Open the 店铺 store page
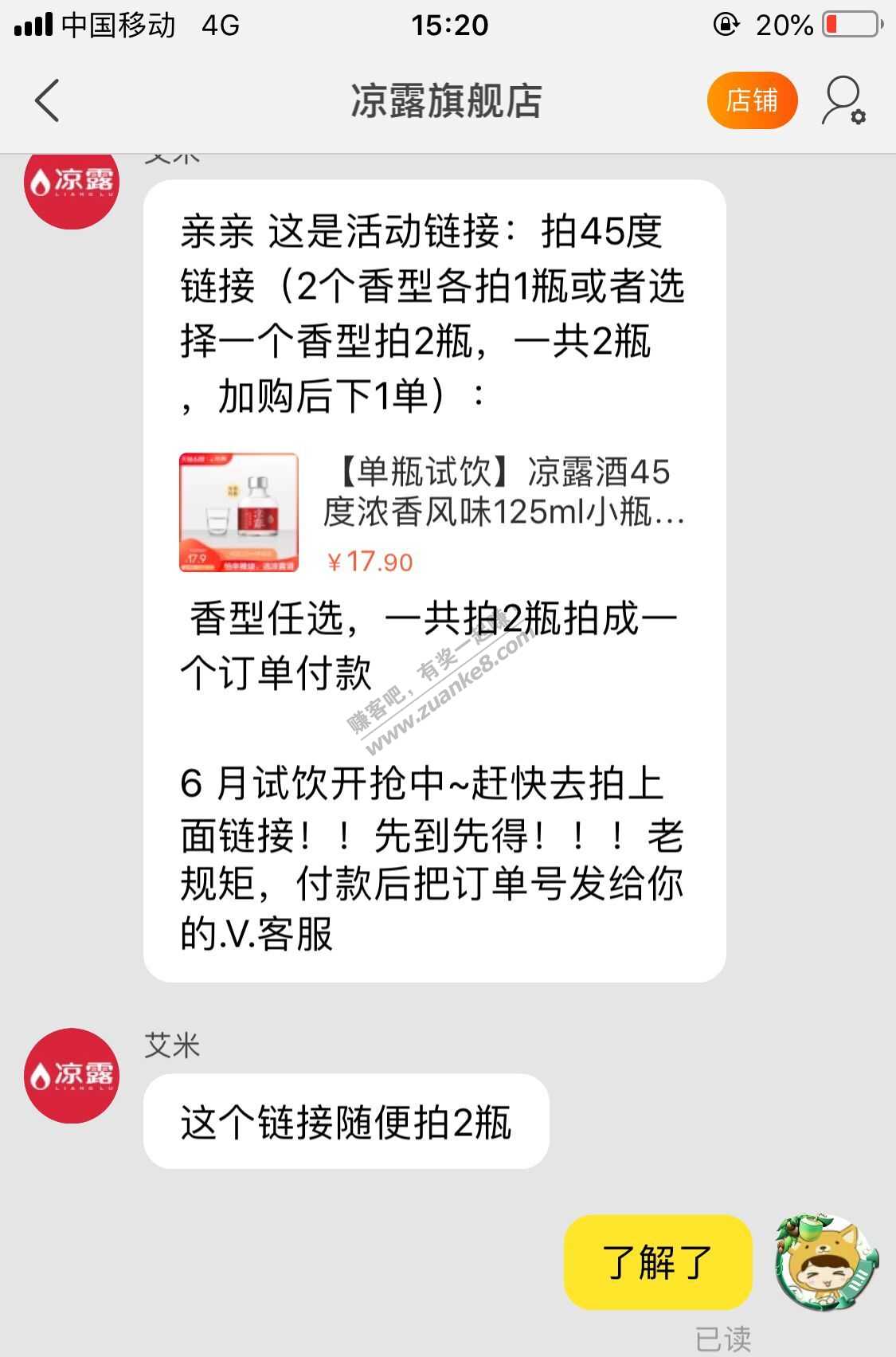The width and height of the screenshot is (896, 1357). (751, 100)
